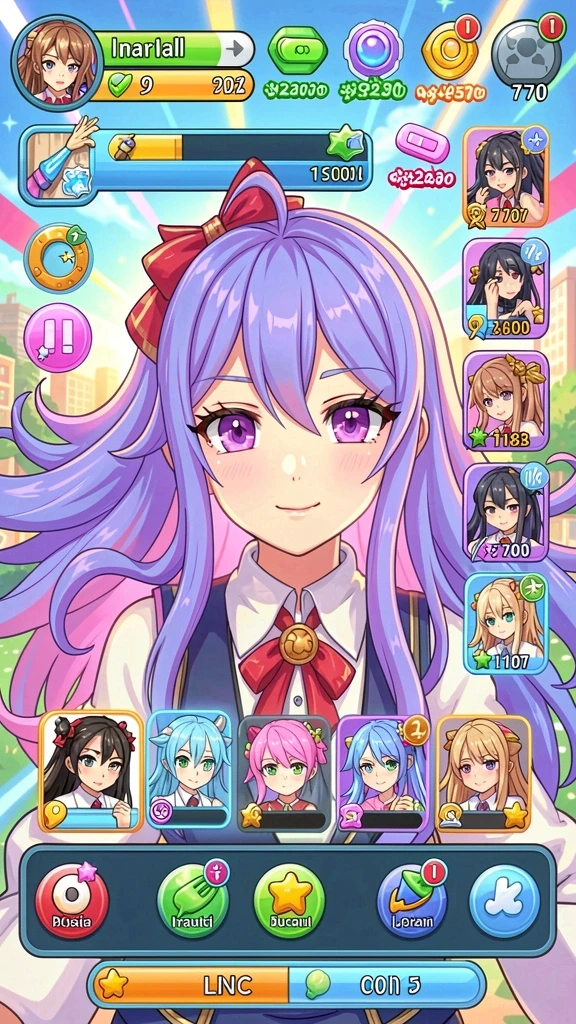Choose the light-blue-haired girl card in bottom row

point(189,771)
